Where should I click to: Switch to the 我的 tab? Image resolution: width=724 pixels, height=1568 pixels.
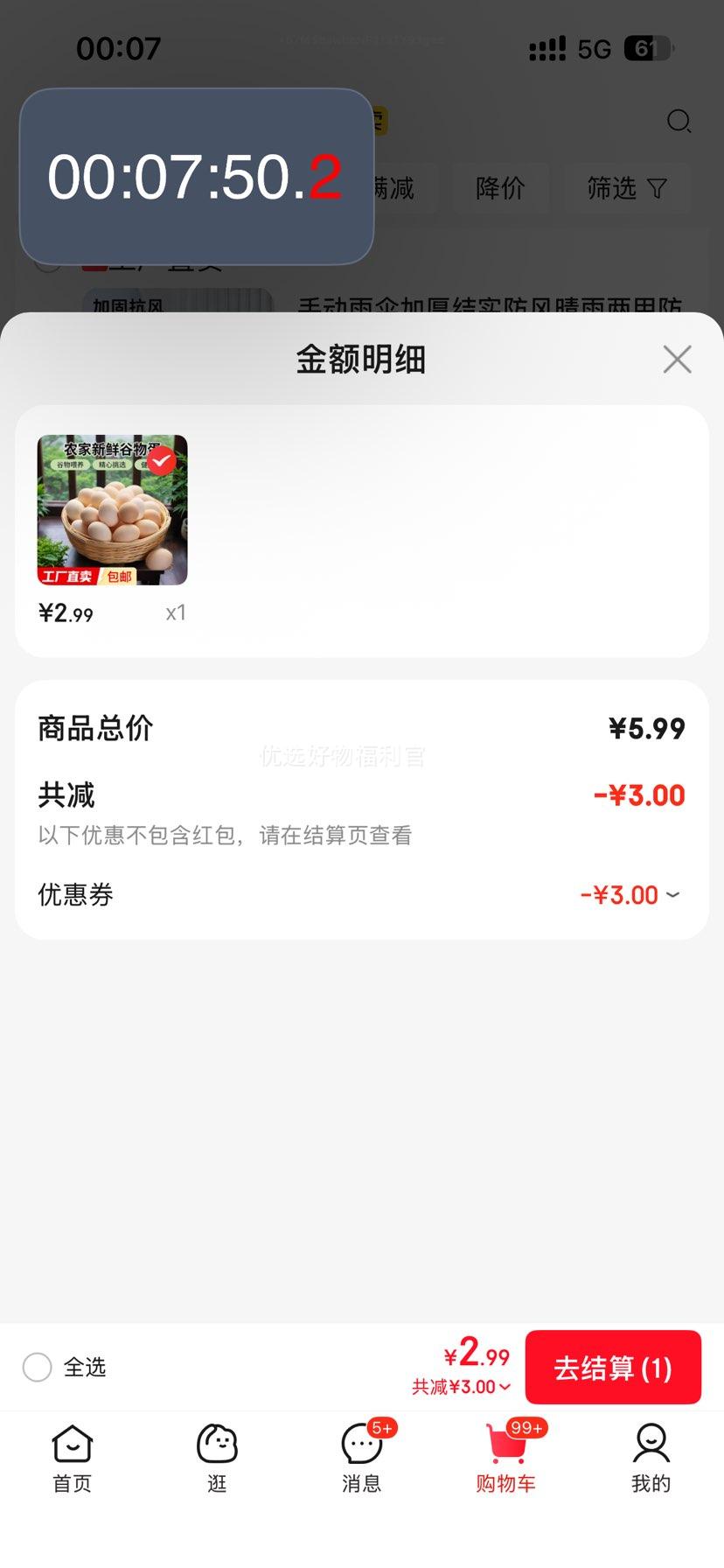click(x=651, y=1459)
